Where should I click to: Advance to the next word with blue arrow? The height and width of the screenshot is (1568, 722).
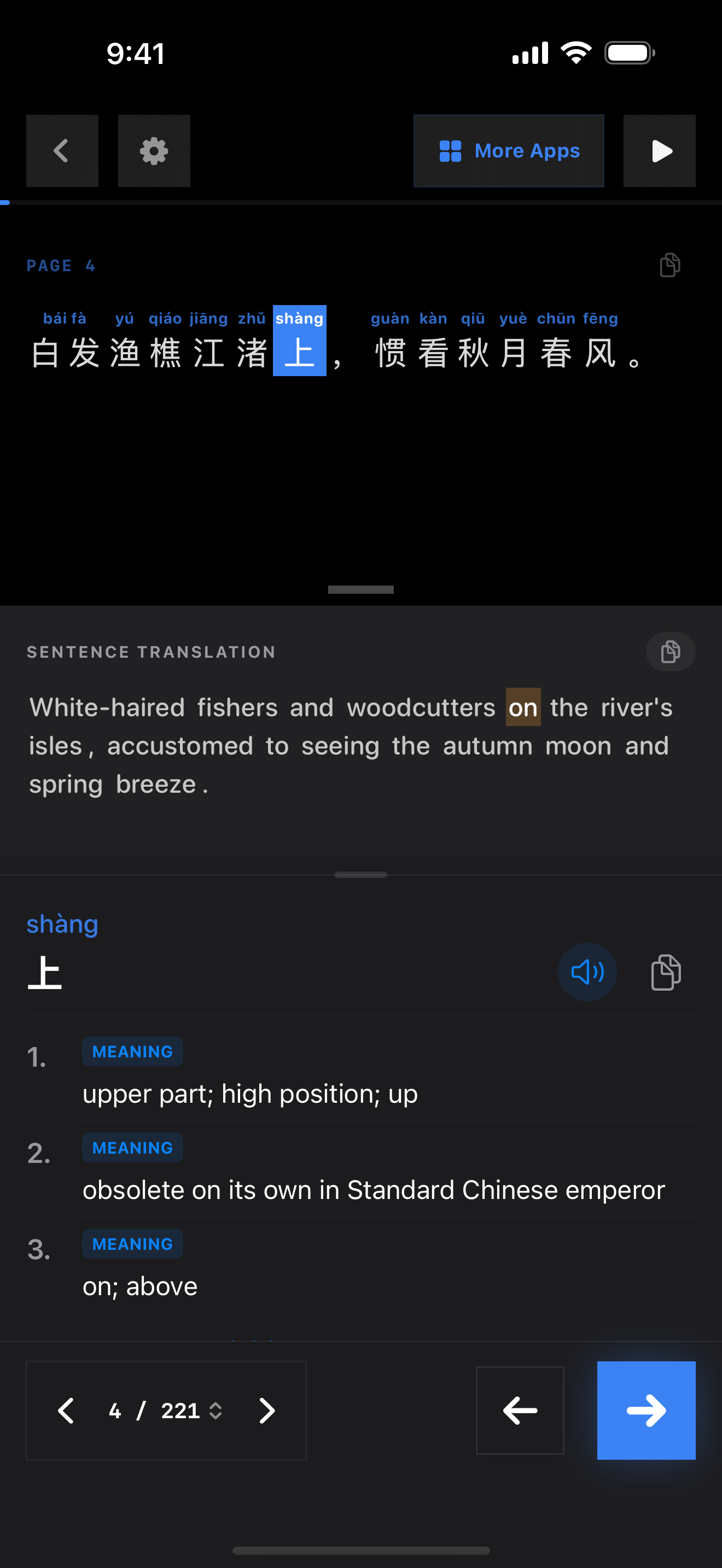coord(646,1411)
